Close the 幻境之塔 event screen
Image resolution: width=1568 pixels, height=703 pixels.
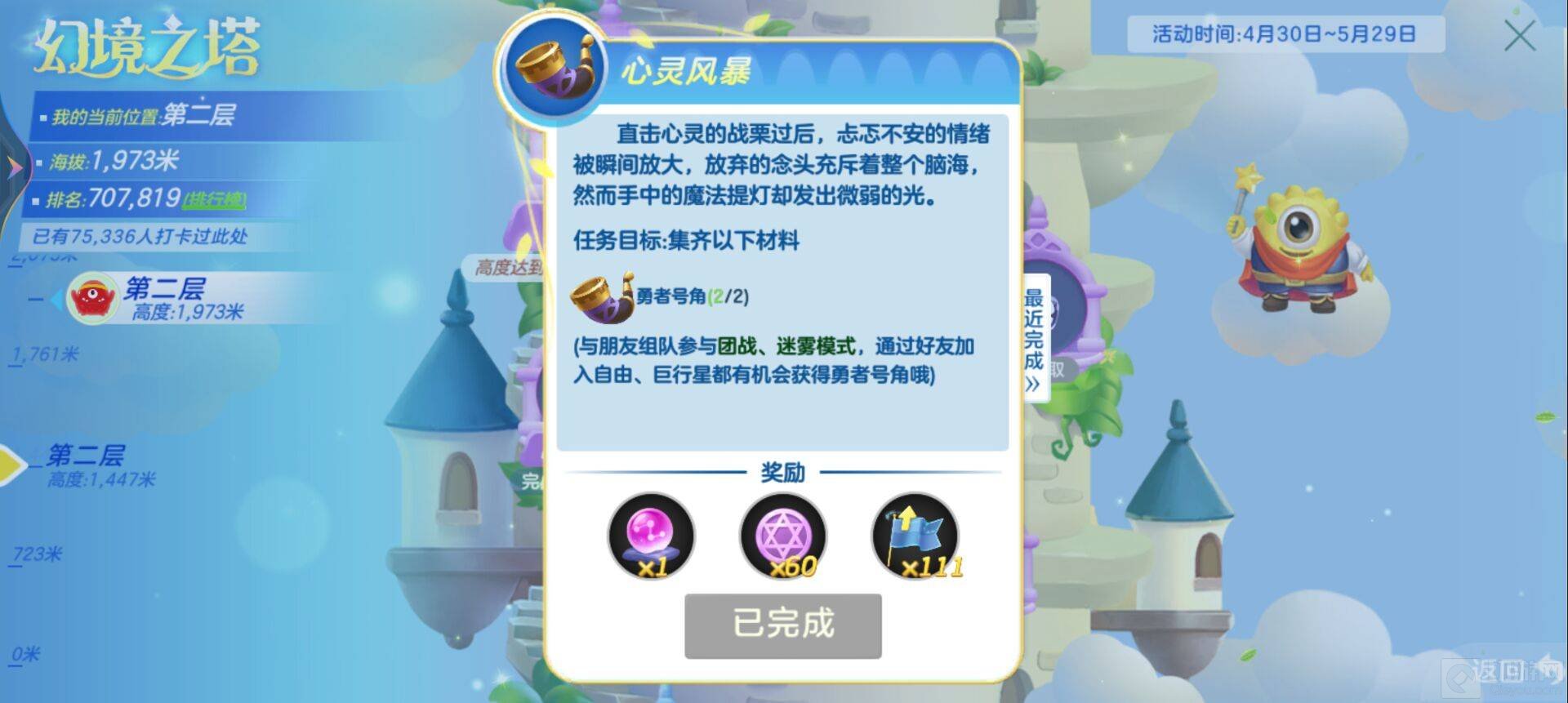1519,36
